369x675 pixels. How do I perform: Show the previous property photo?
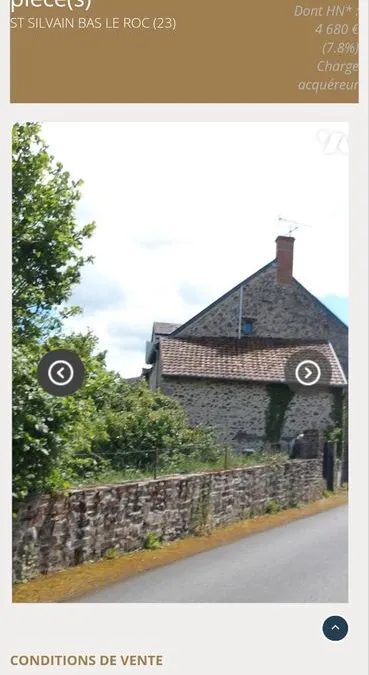61,373
